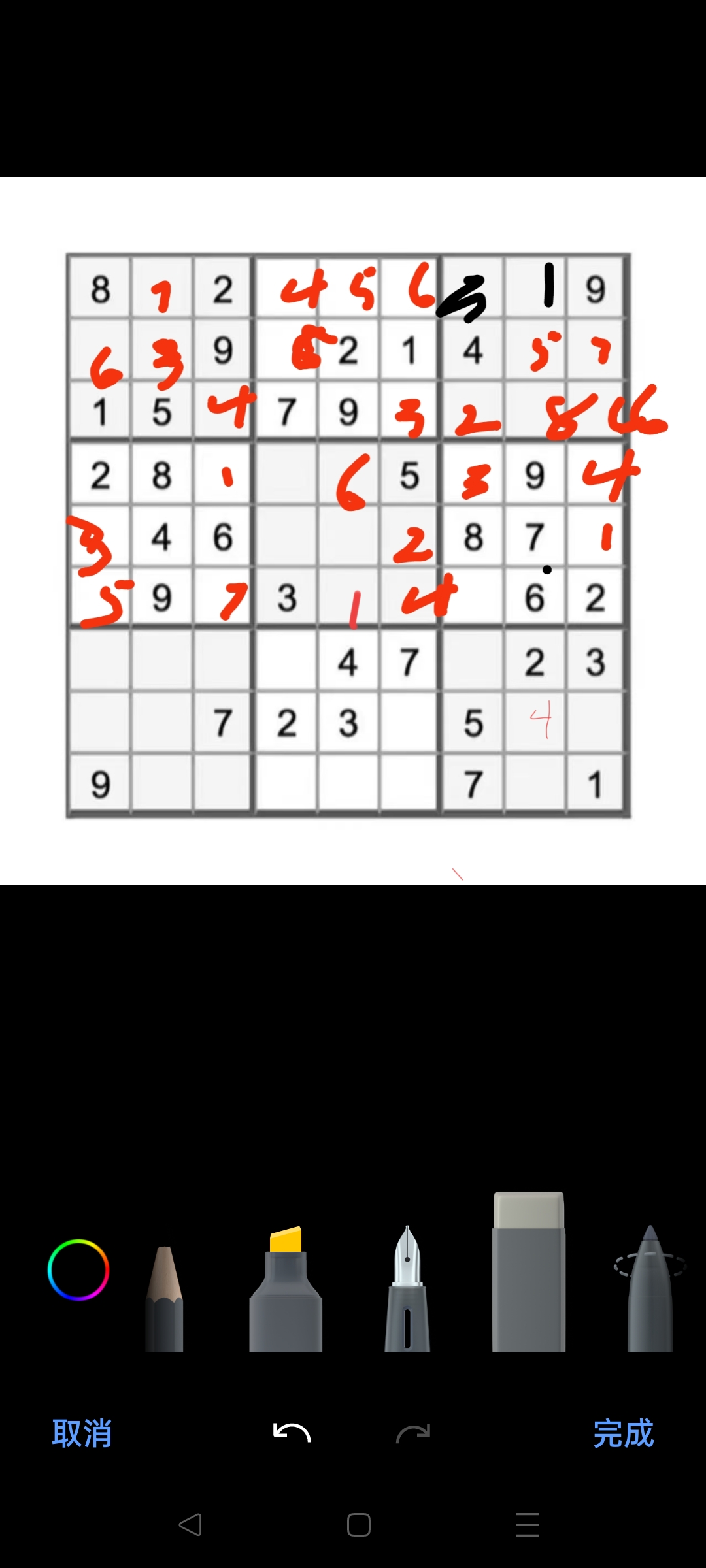Pick the lasso selection pen tool
This screenshot has width=706, height=1568.
650,1290
